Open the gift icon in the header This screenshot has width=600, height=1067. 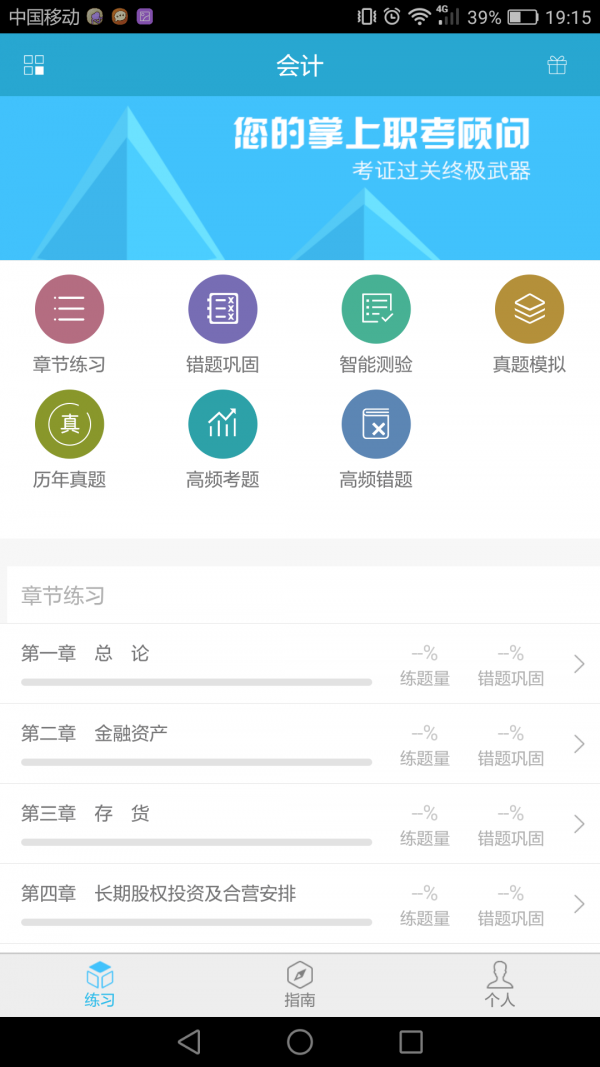coord(557,66)
